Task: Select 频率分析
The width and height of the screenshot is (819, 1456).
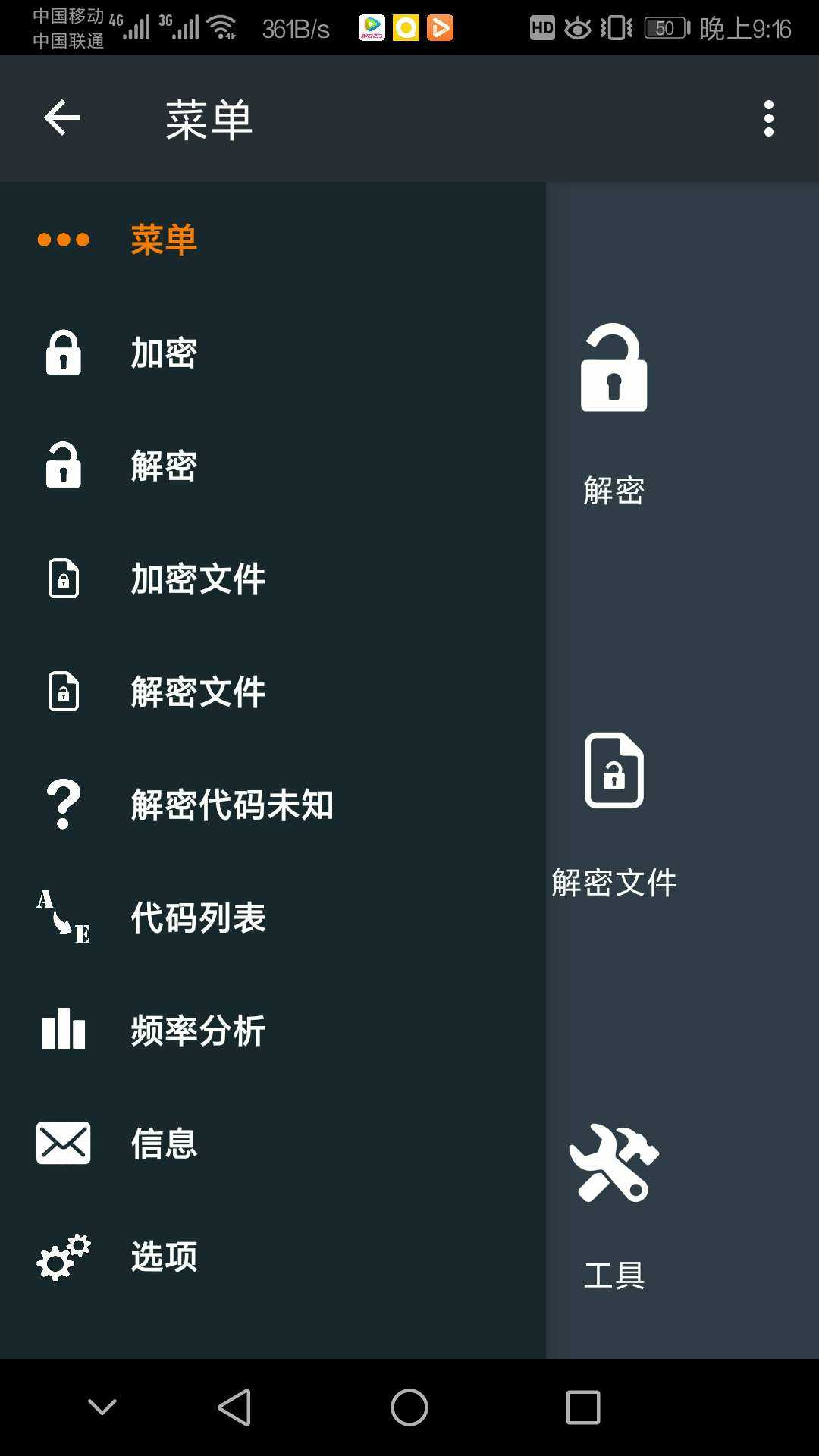Action: click(273, 1031)
